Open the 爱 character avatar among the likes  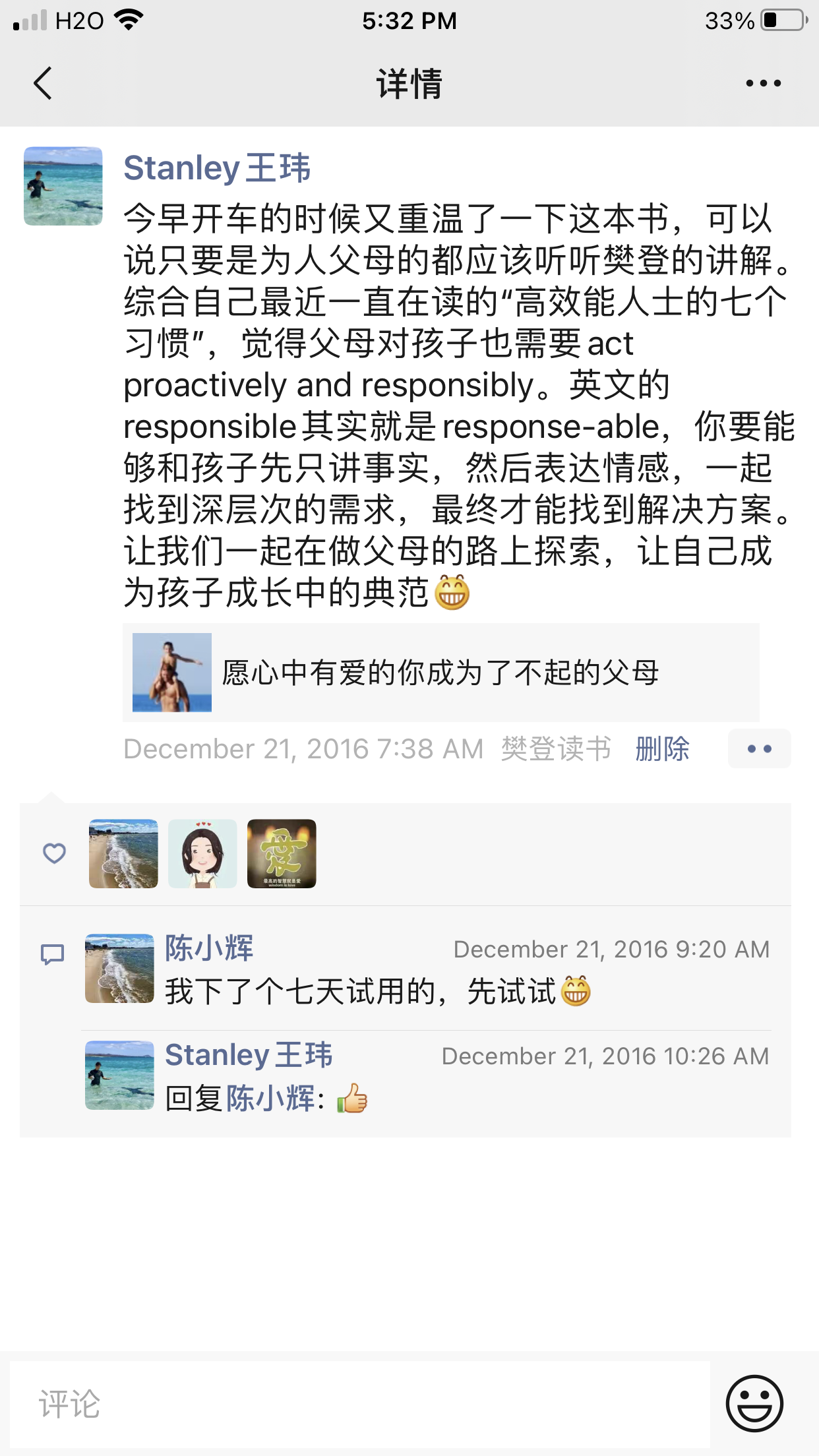(282, 854)
